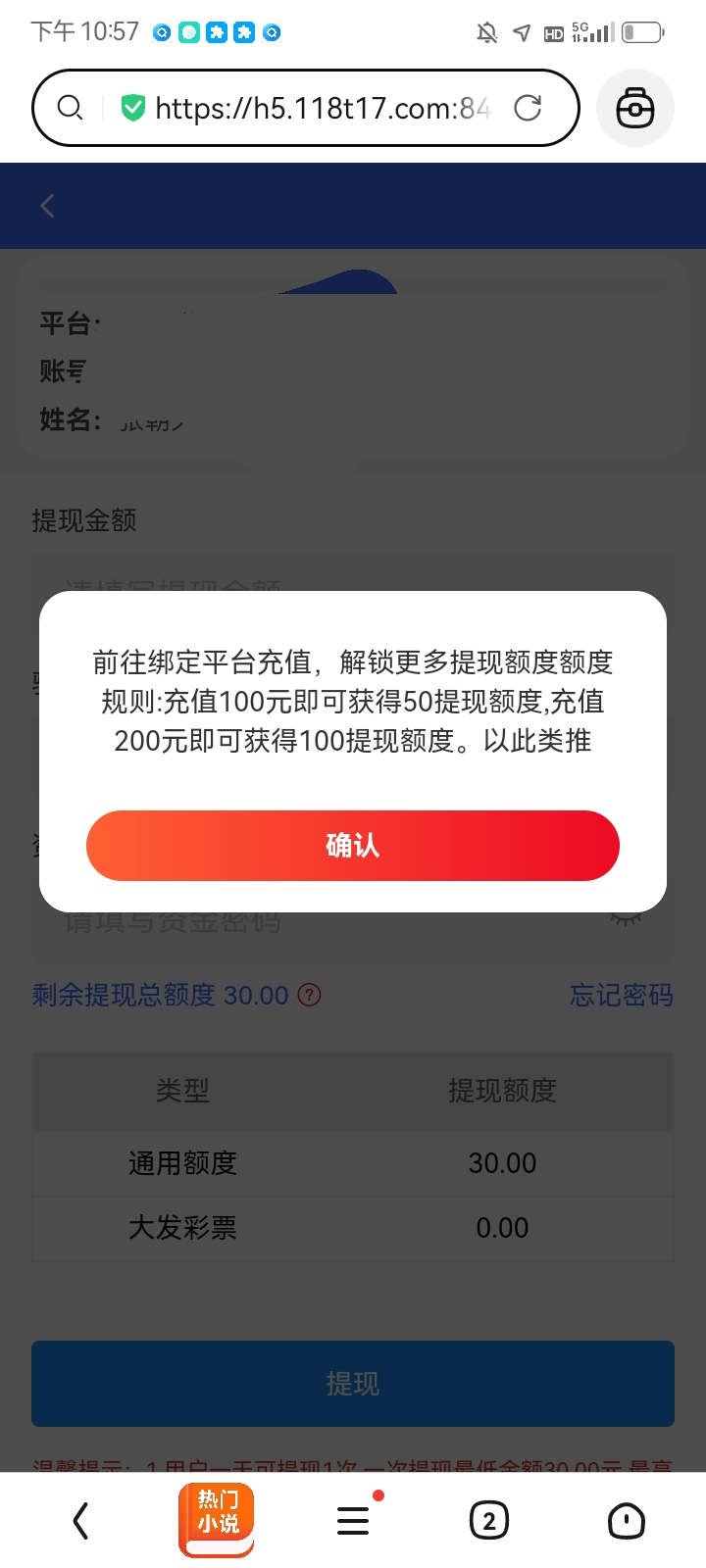Open the 热门小说 novels shortcut

[x=217, y=1520]
